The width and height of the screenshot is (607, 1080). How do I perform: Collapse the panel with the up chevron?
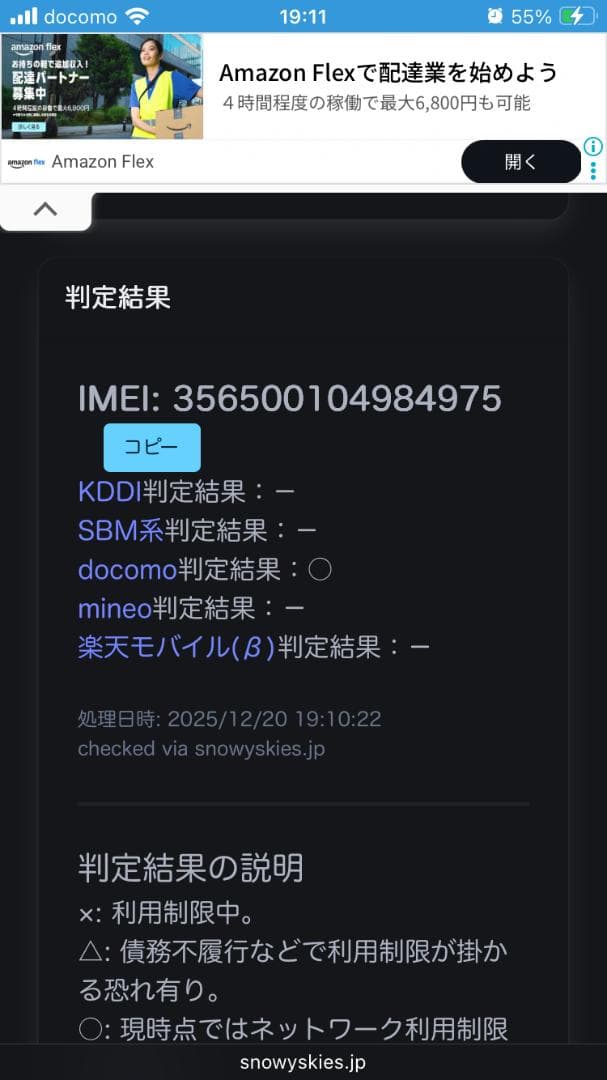point(46,209)
